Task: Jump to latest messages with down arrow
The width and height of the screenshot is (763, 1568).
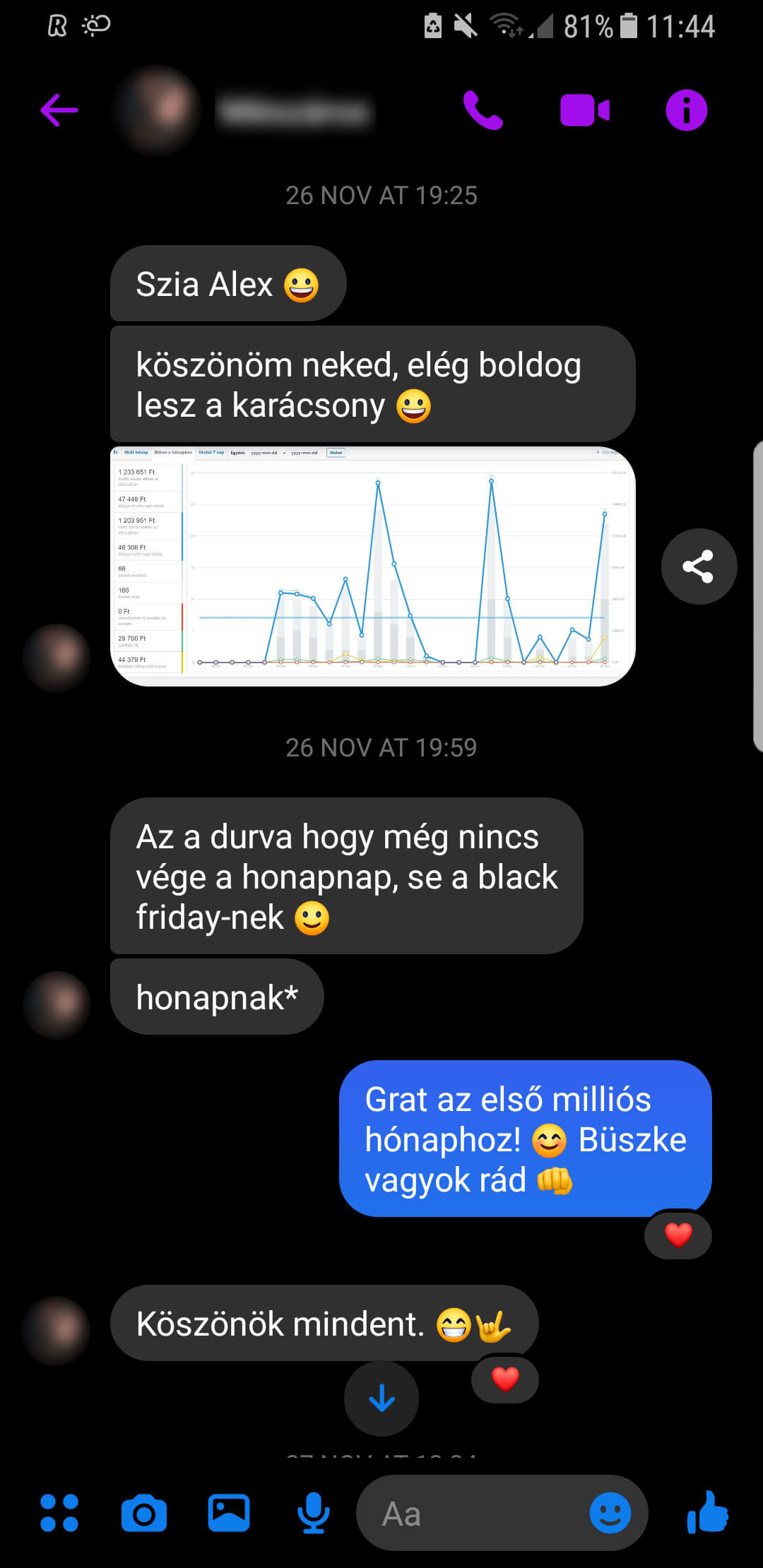Action: pos(381,1398)
